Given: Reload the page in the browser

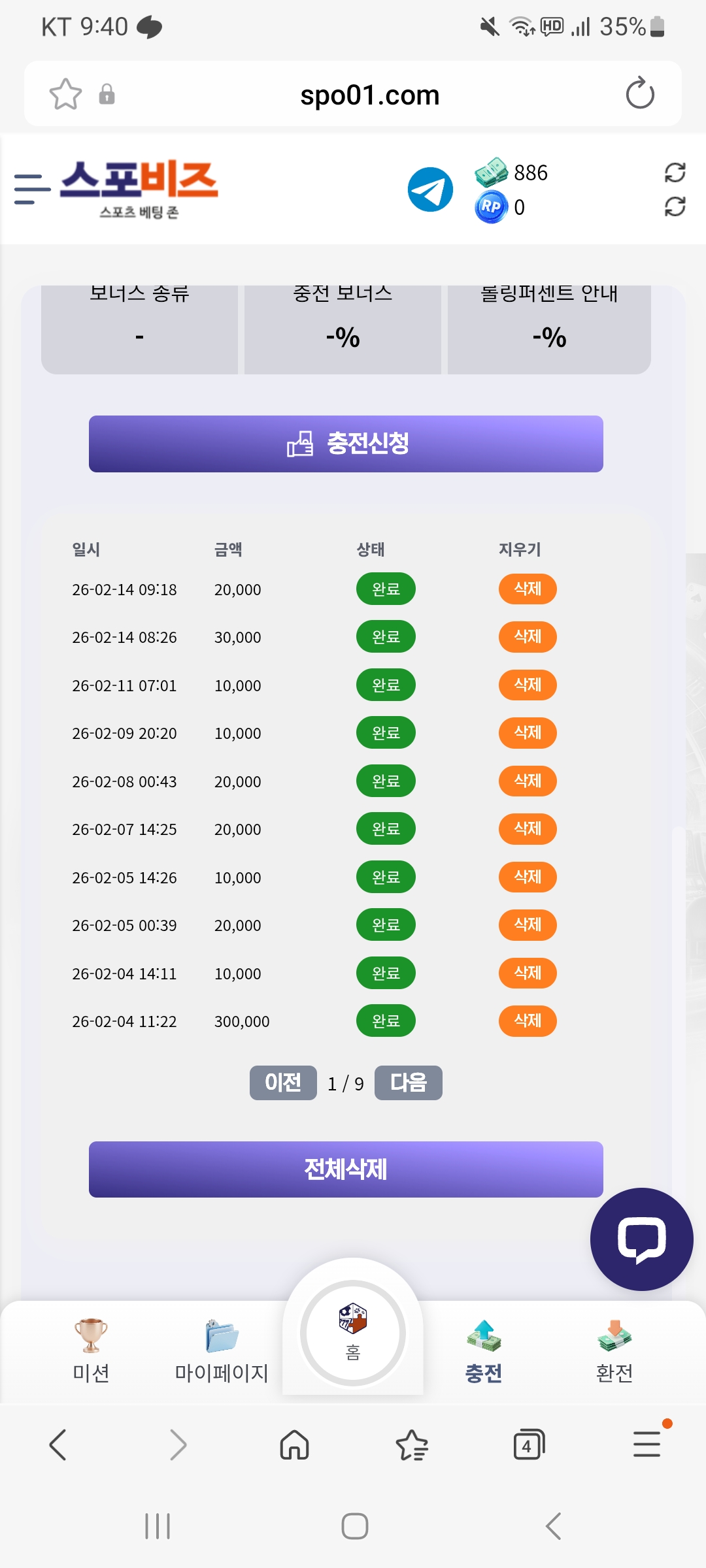Looking at the screenshot, I should 640,93.
